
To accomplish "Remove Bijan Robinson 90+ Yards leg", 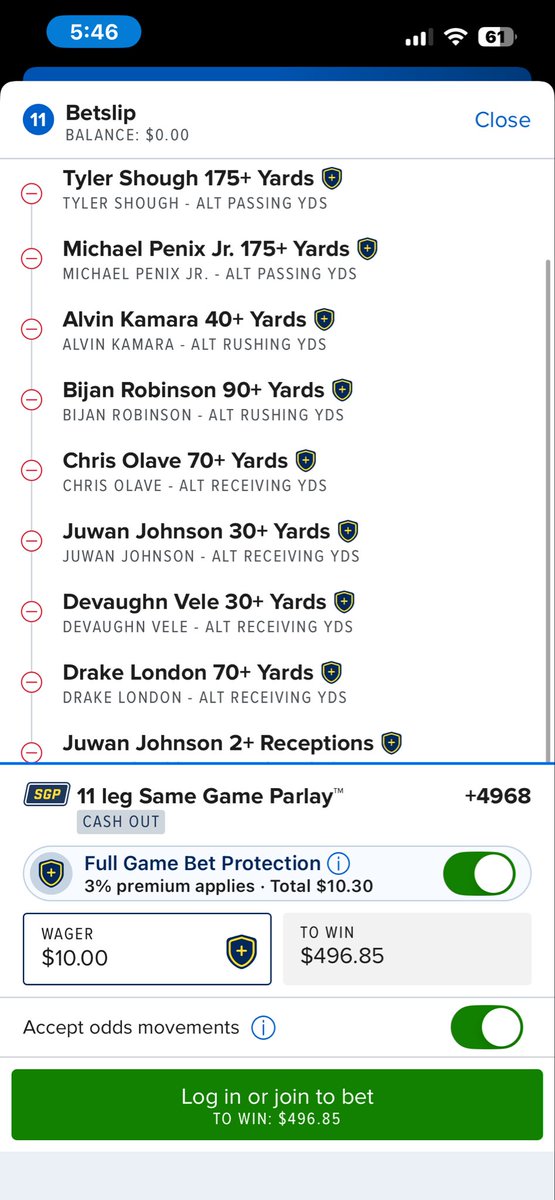I will [x=32, y=400].
